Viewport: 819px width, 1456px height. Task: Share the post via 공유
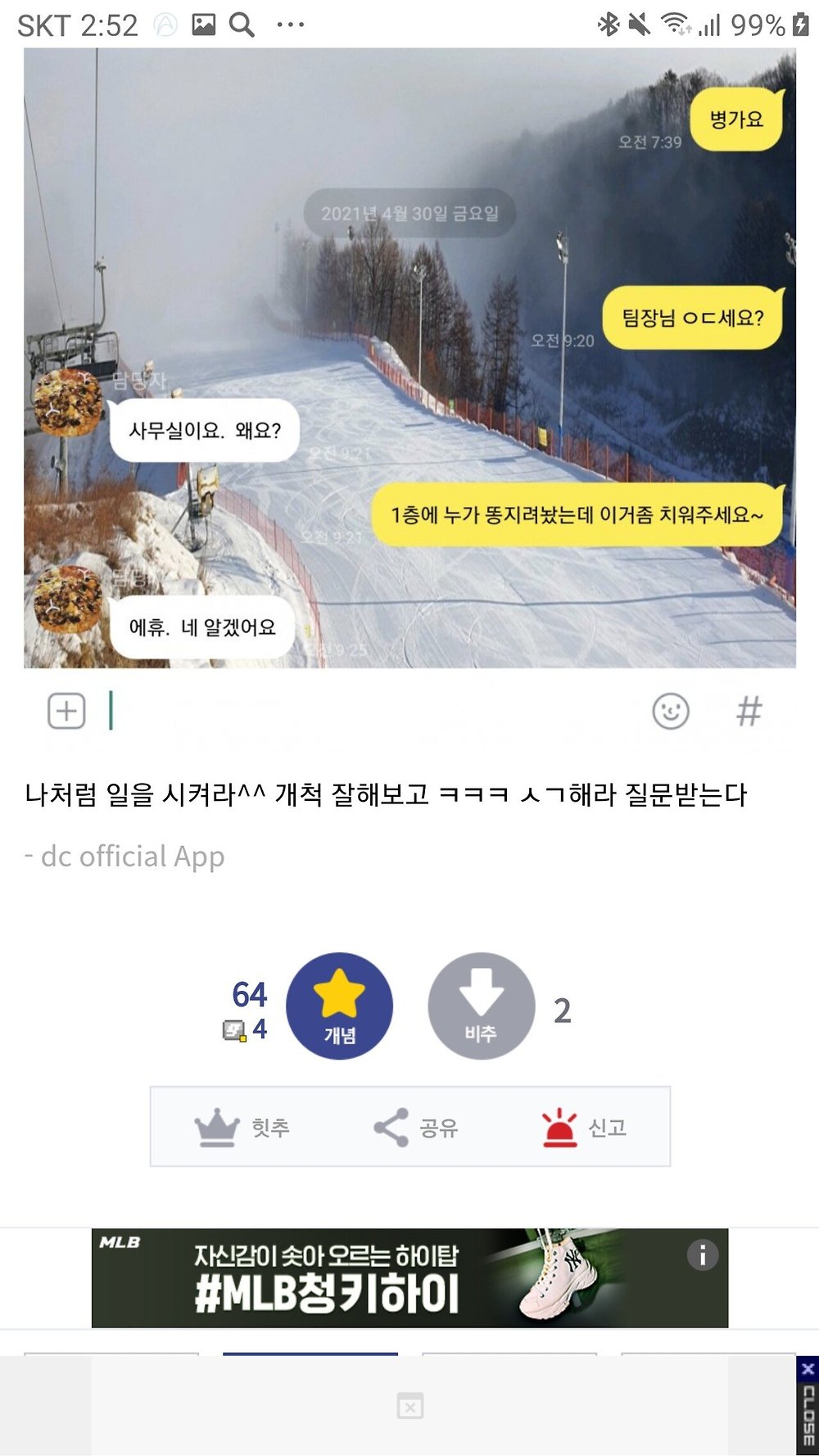click(x=416, y=1128)
